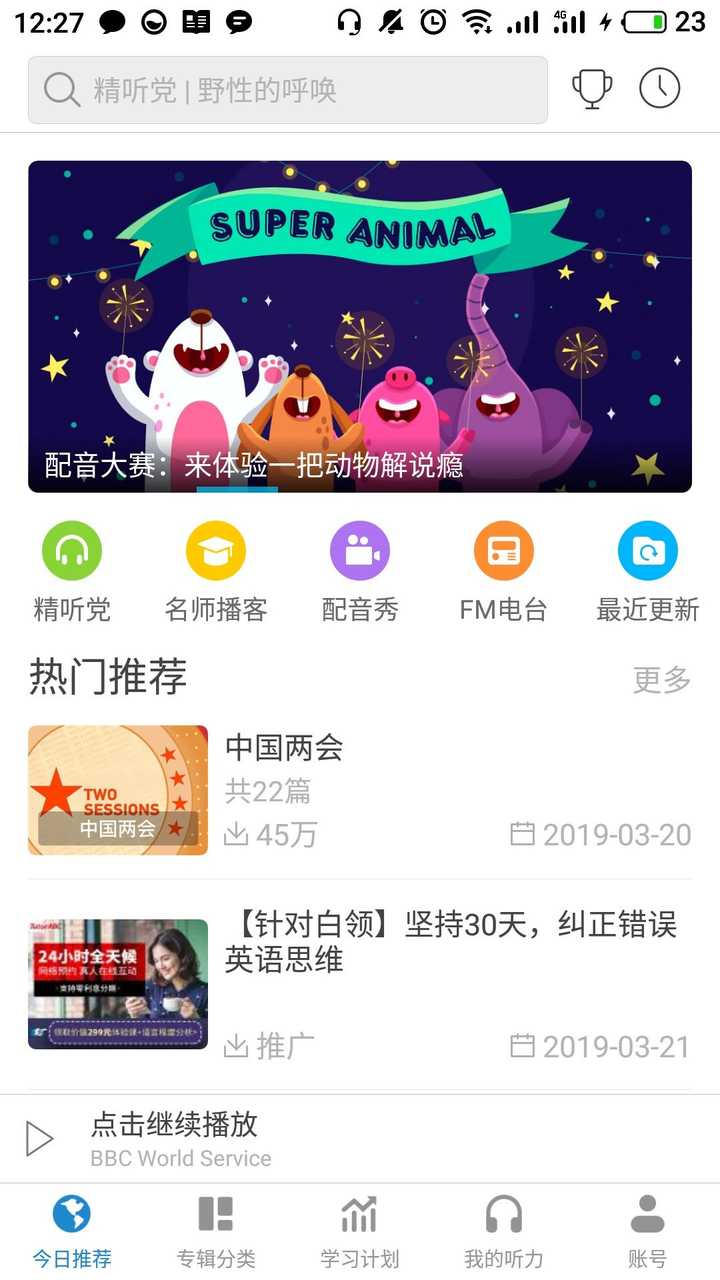Switch to the 账号 tab
The height and width of the screenshot is (1280, 720).
click(647, 1230)
